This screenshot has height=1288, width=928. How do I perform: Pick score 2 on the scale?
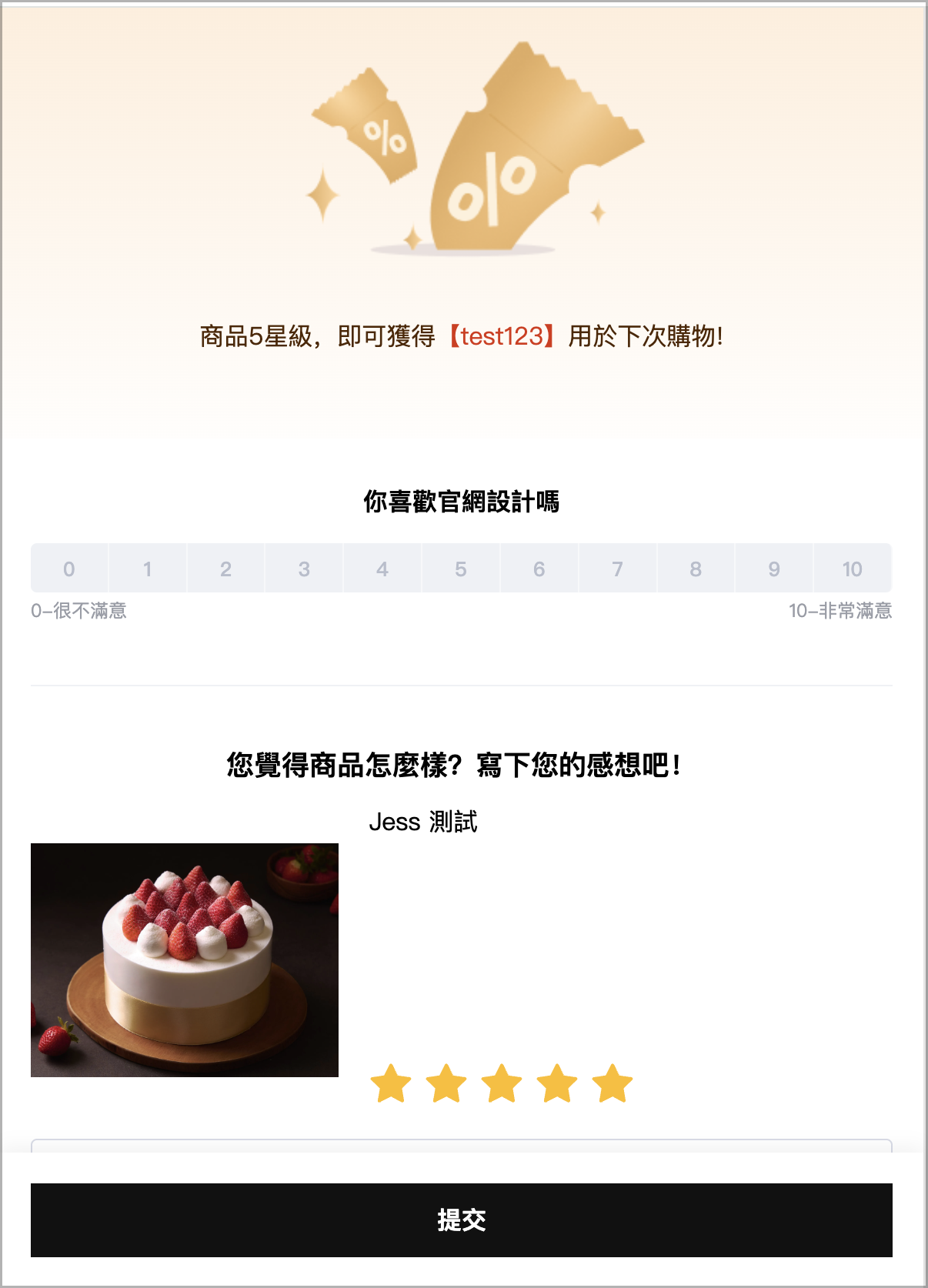225,569
